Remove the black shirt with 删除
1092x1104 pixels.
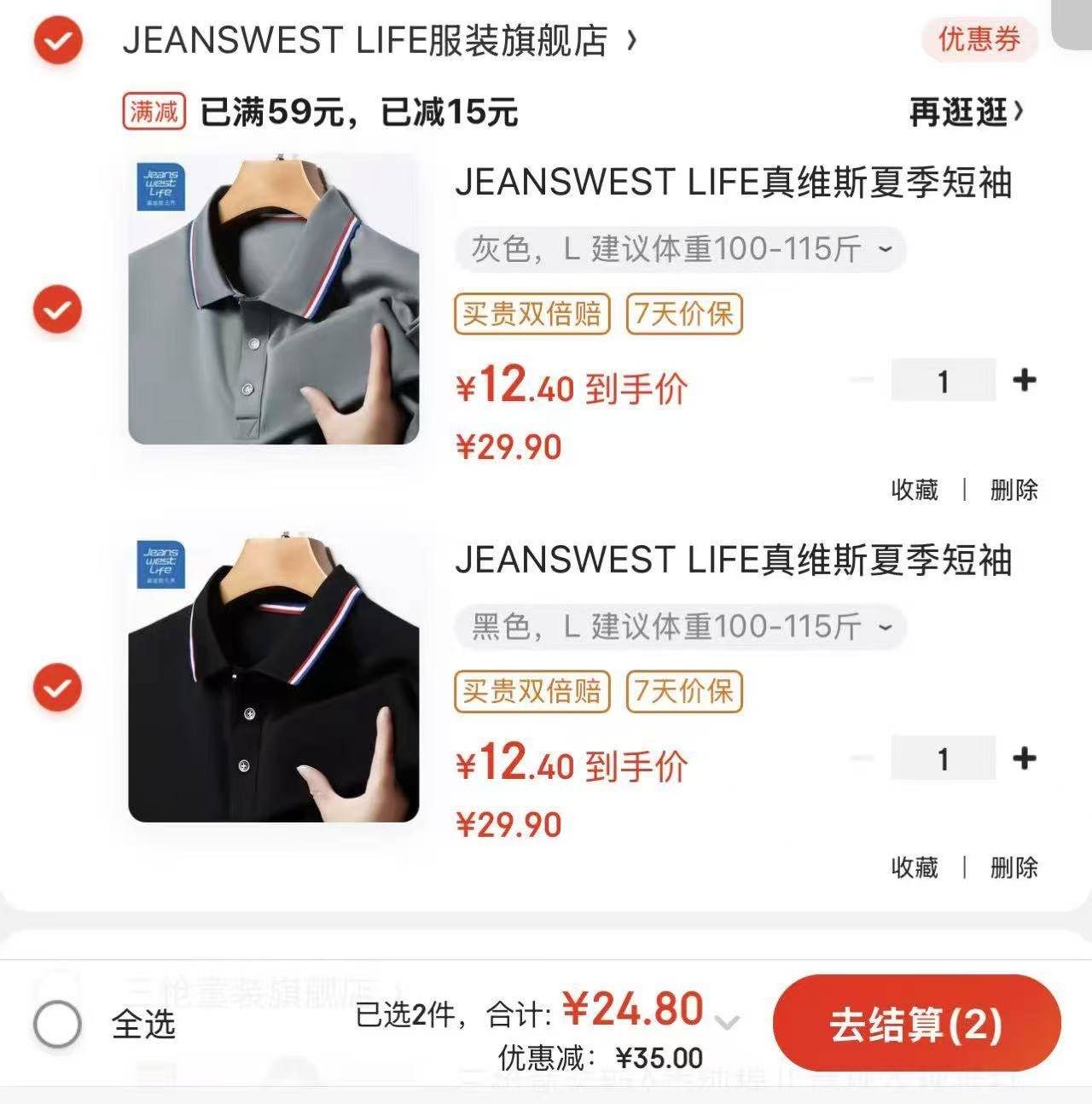coord(1014,868)
